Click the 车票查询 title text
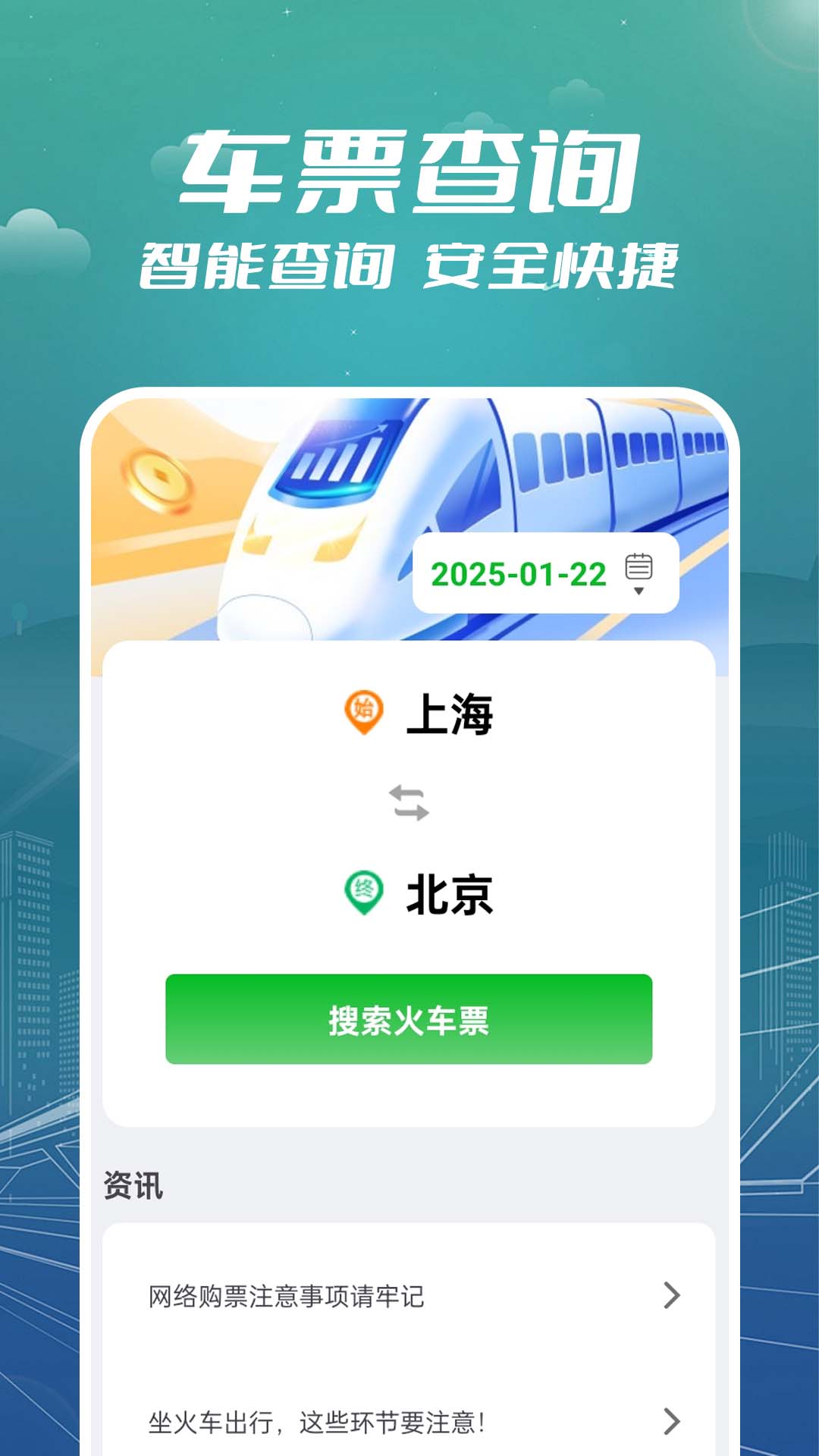This screenshot has width=819, height=1456. (409, 173)
